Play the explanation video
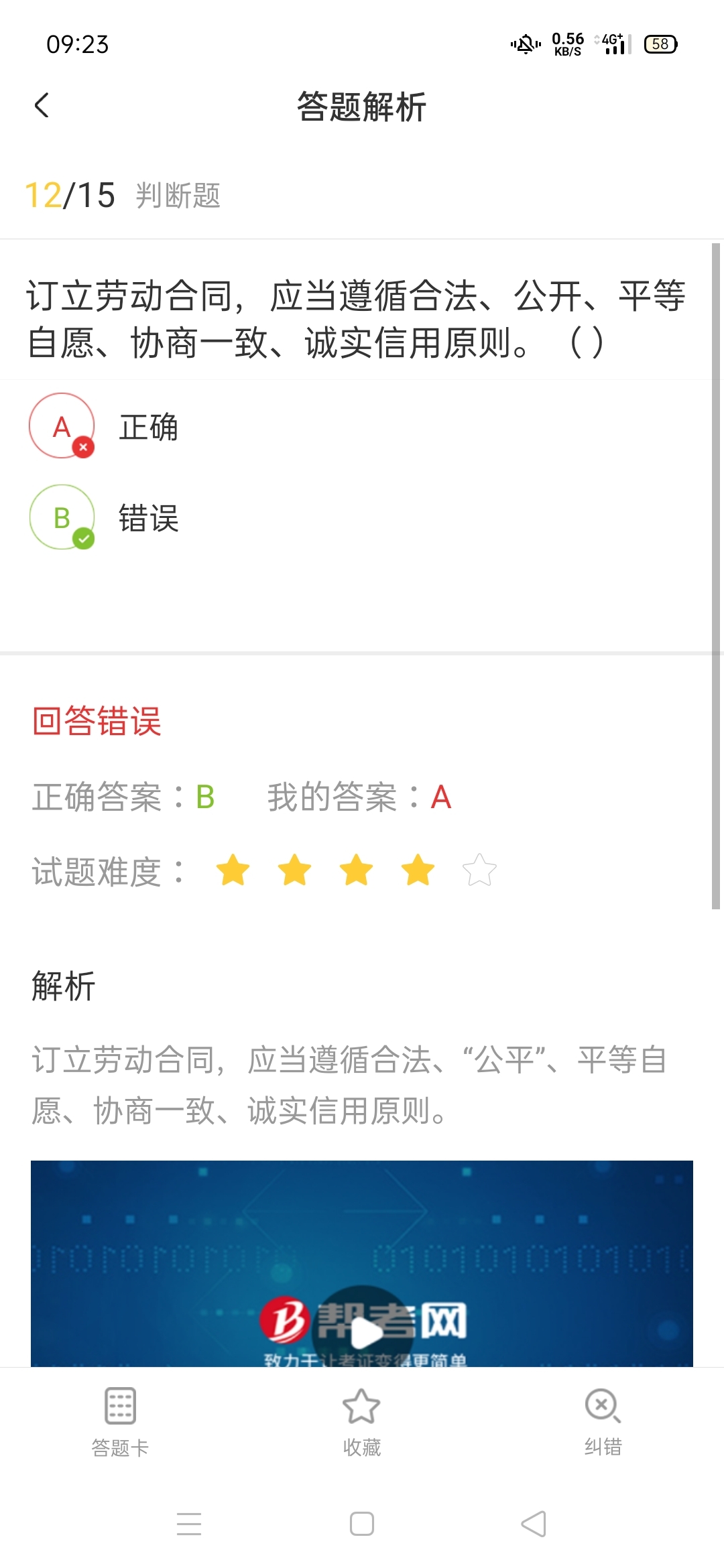This screenshot has height=1568, width=724. click(363, 1332)
